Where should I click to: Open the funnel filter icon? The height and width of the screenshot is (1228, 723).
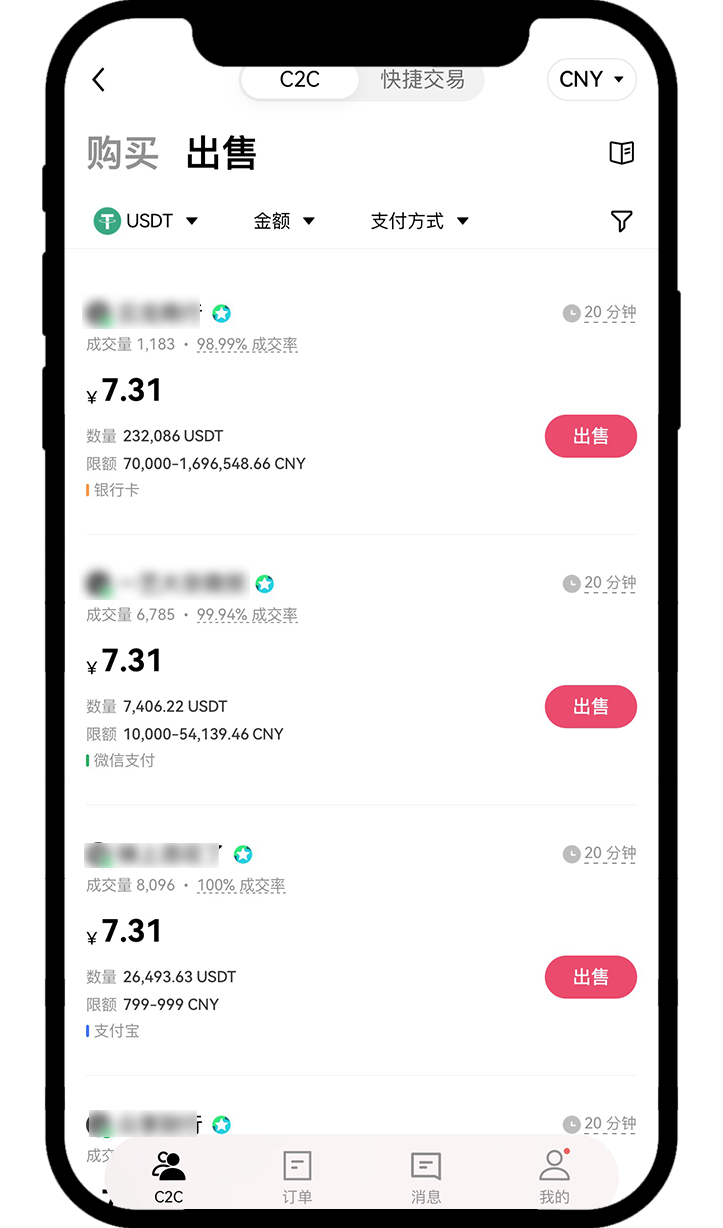(621, 221)
